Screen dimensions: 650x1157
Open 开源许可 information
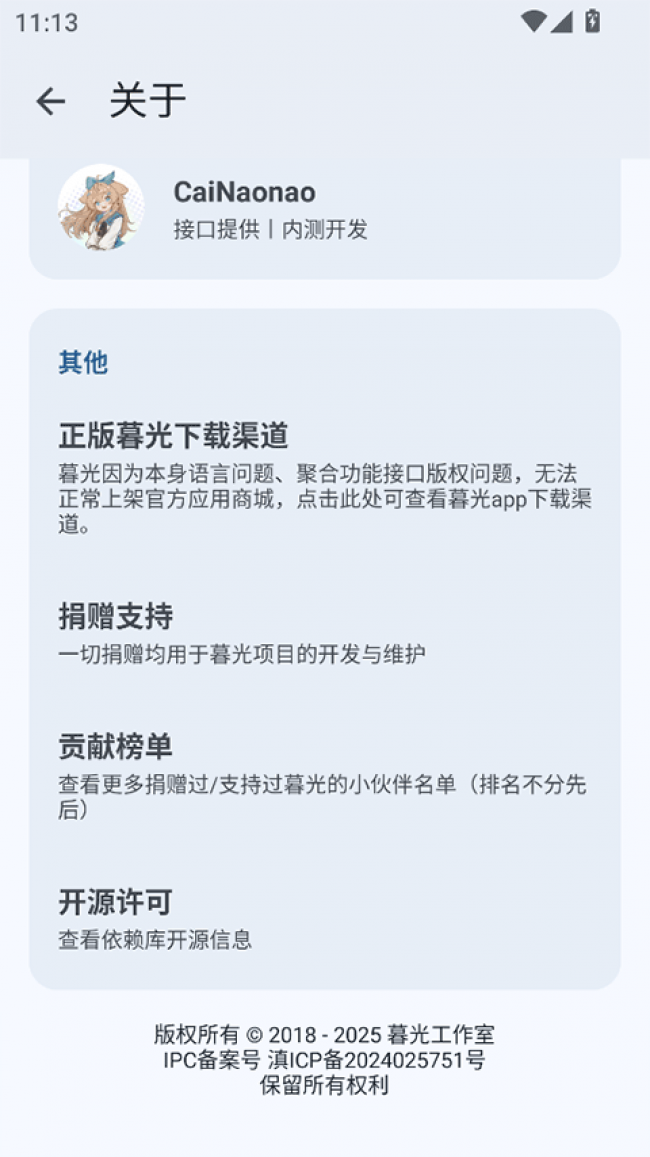324,919
